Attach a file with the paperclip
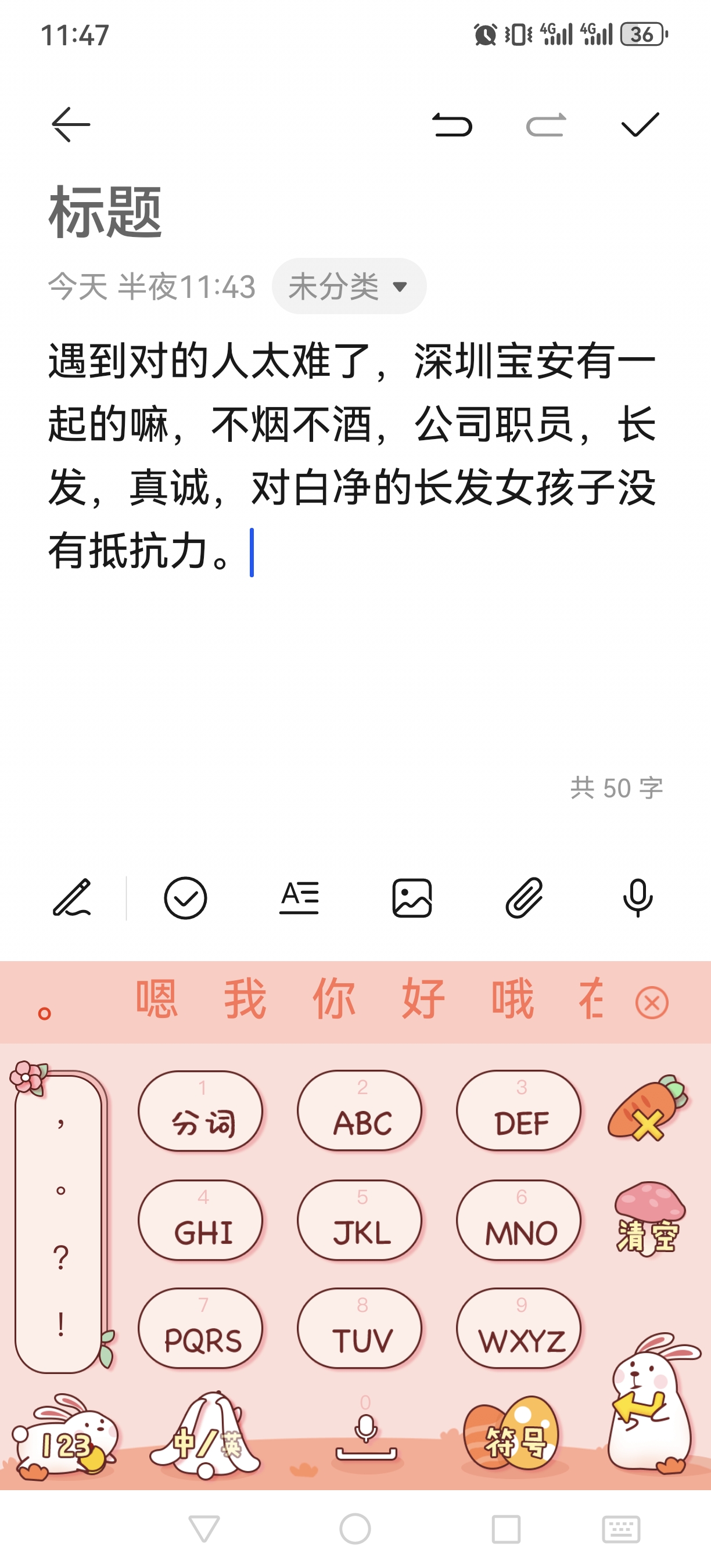 [x=525, y=898]
